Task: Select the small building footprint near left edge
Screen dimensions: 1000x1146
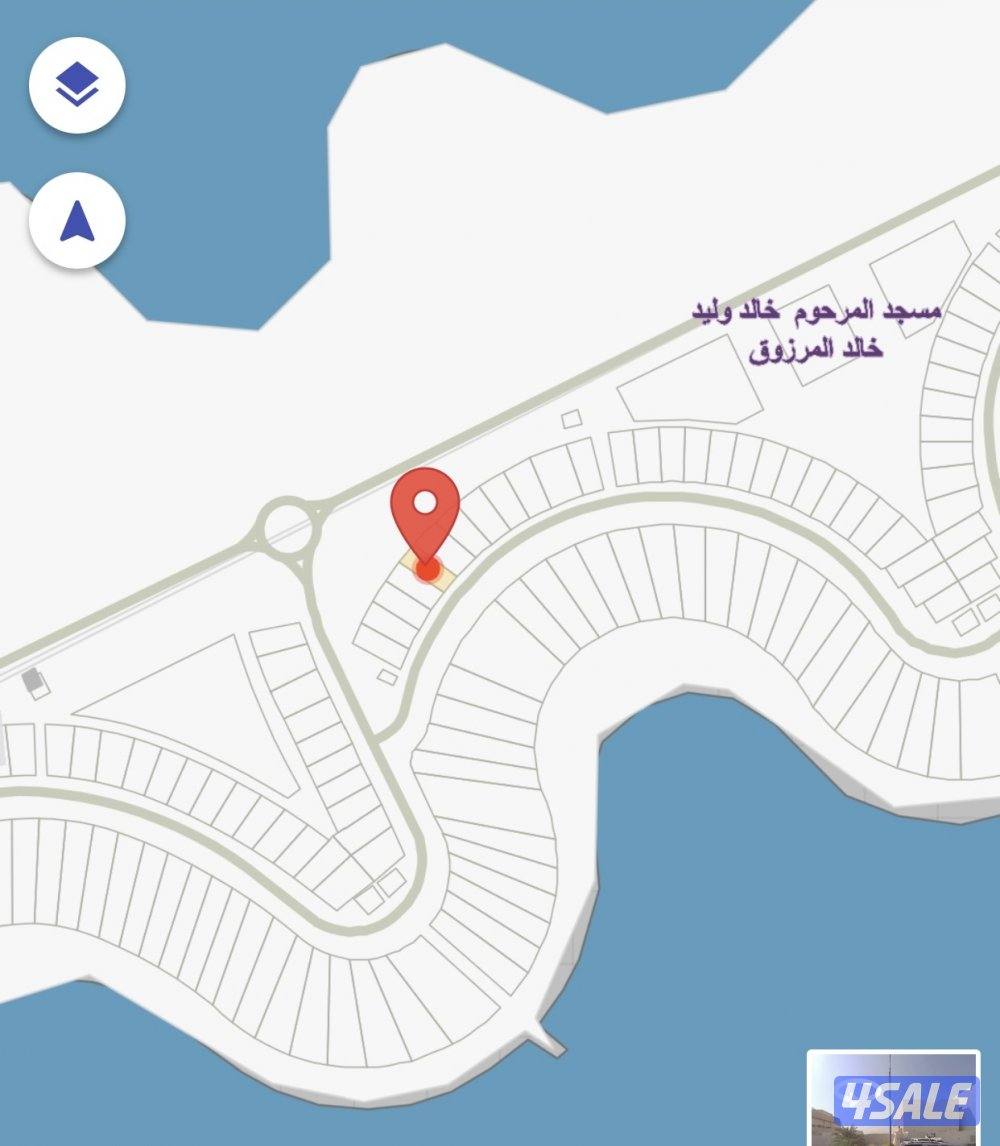Action: coord(36,683)
